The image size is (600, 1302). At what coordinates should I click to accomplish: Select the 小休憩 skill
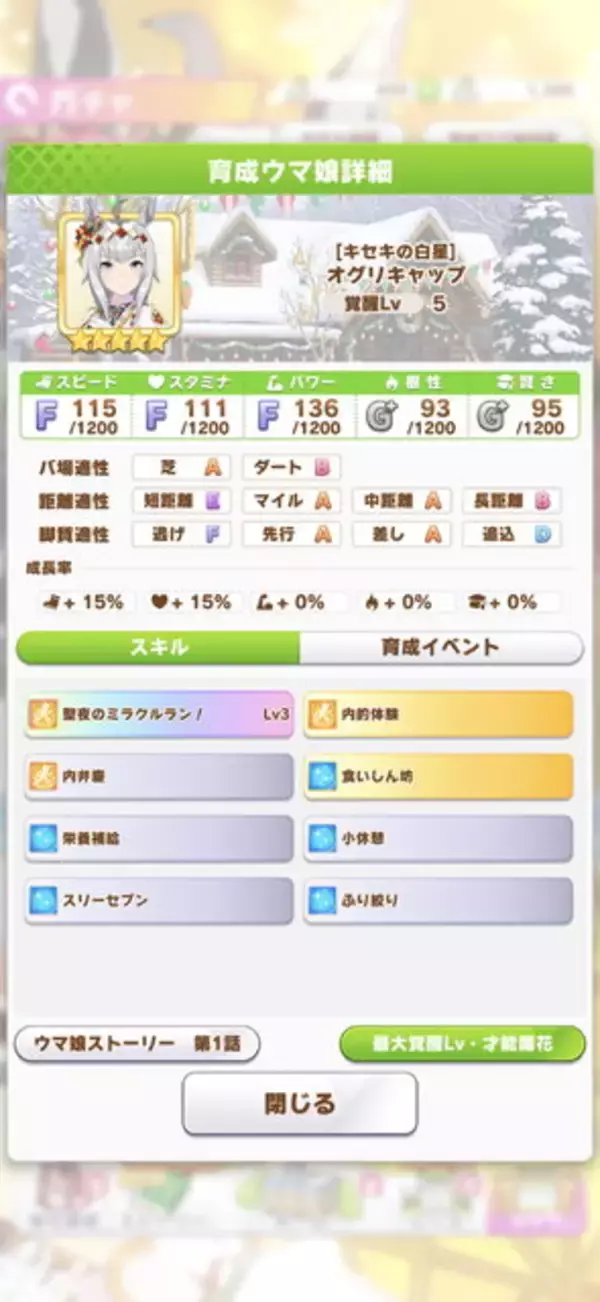tap(438, 838)
